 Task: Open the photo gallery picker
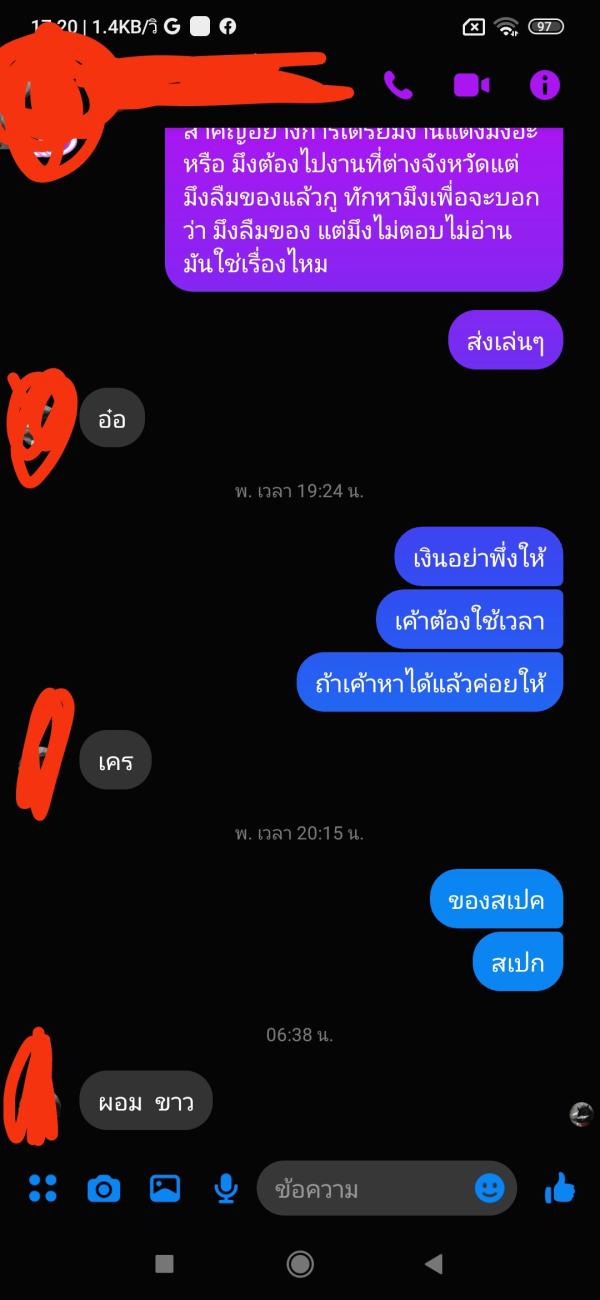point(165,1188)
